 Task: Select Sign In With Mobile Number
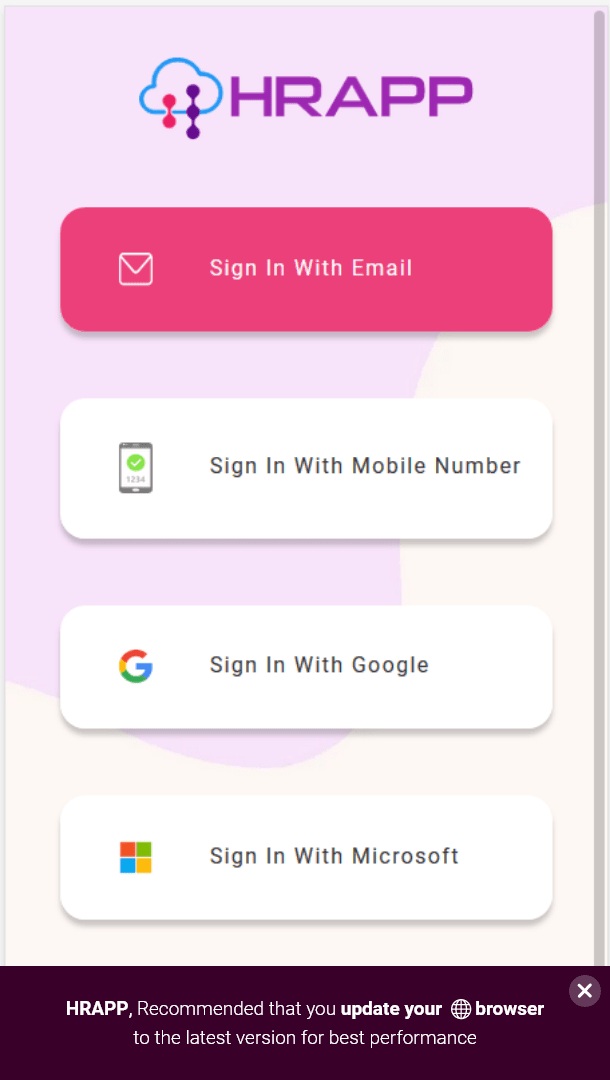(x=306, y=467)
